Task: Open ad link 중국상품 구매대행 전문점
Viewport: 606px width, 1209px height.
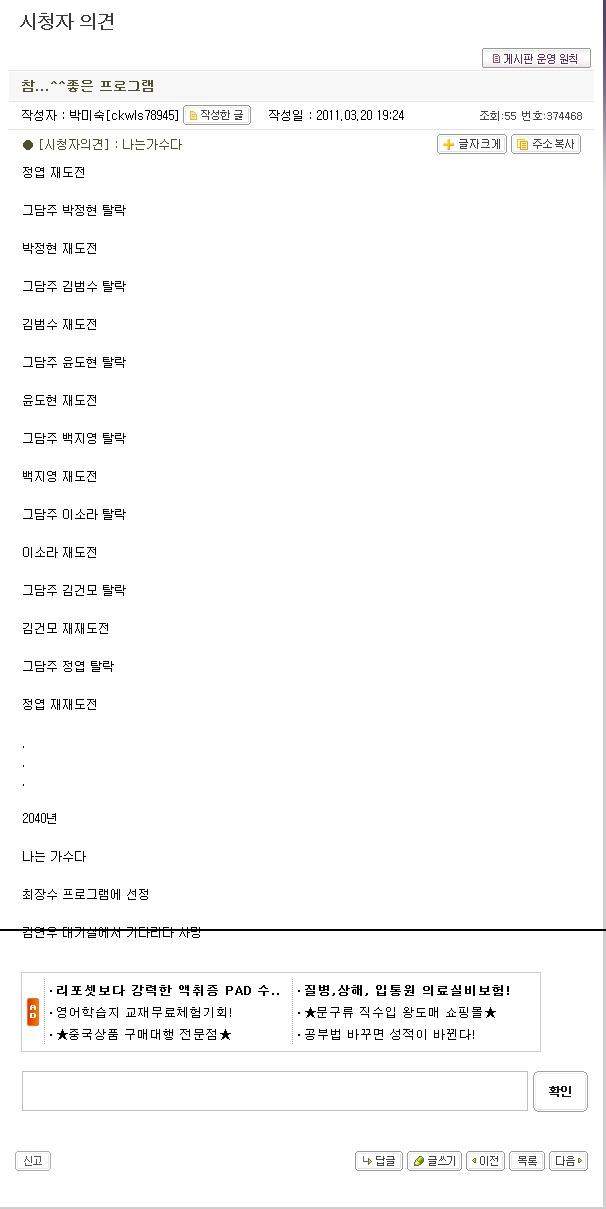Action: (143, 1034)
